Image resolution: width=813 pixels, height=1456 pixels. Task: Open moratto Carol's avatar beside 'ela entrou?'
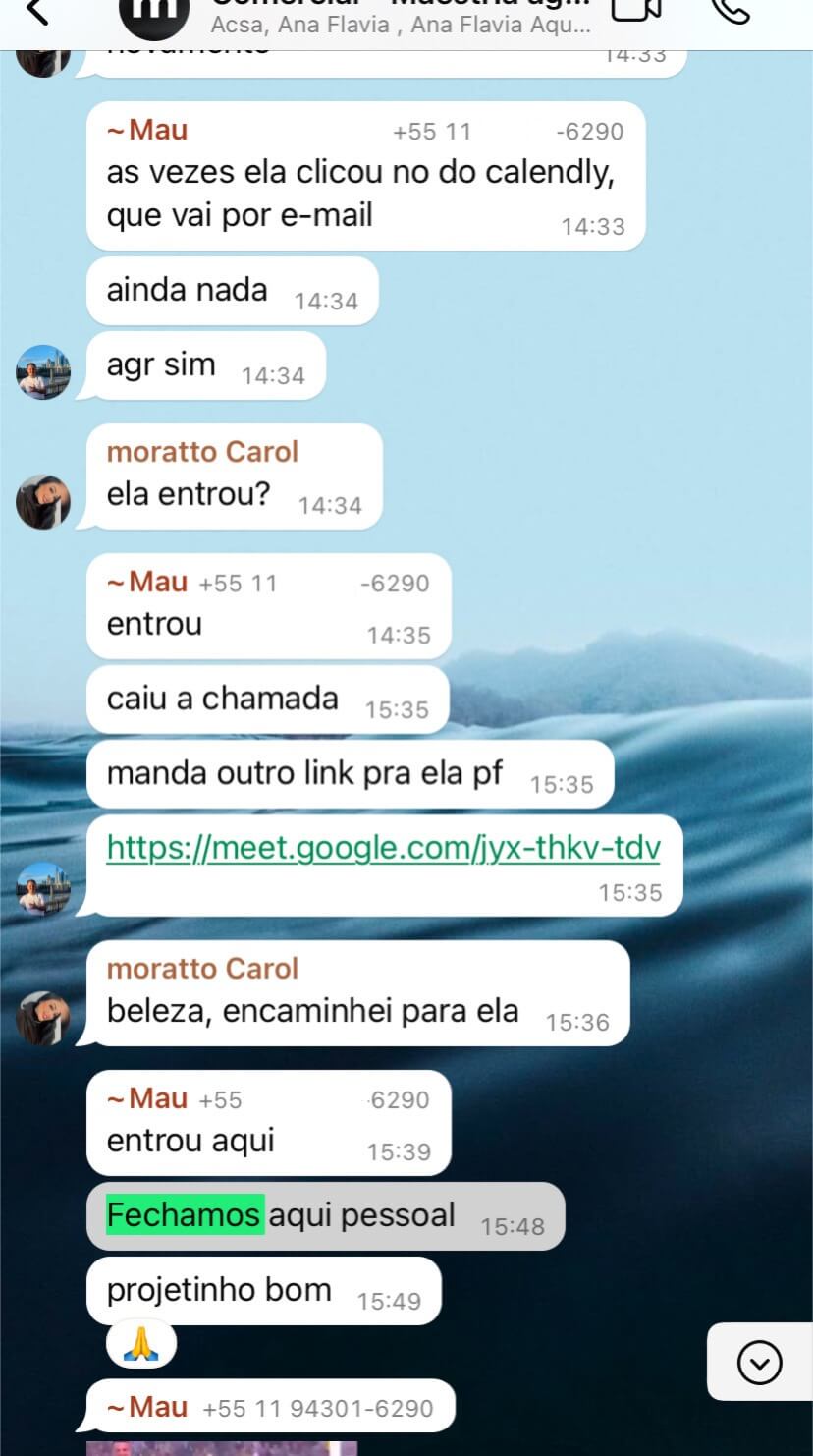(x=43, y=502)
